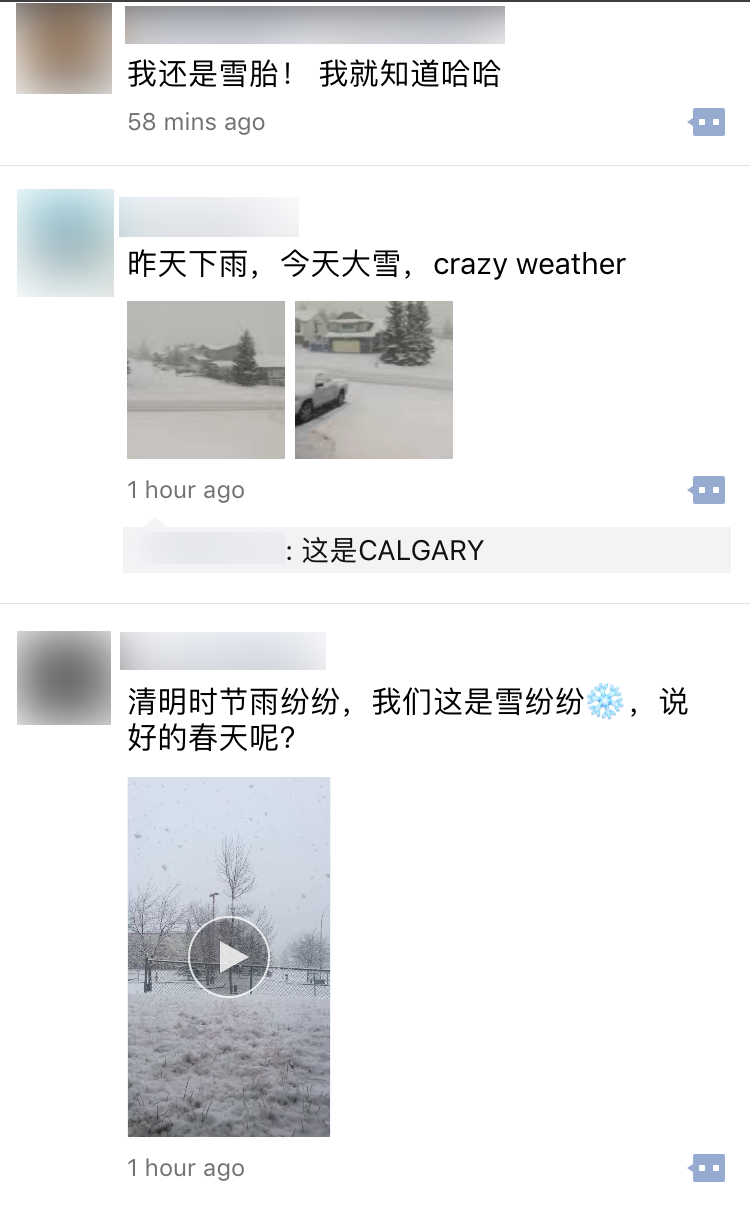Tap the 这是CALGARY comment to reply
The image size is (750, 1208).
(x=426, y=550)
